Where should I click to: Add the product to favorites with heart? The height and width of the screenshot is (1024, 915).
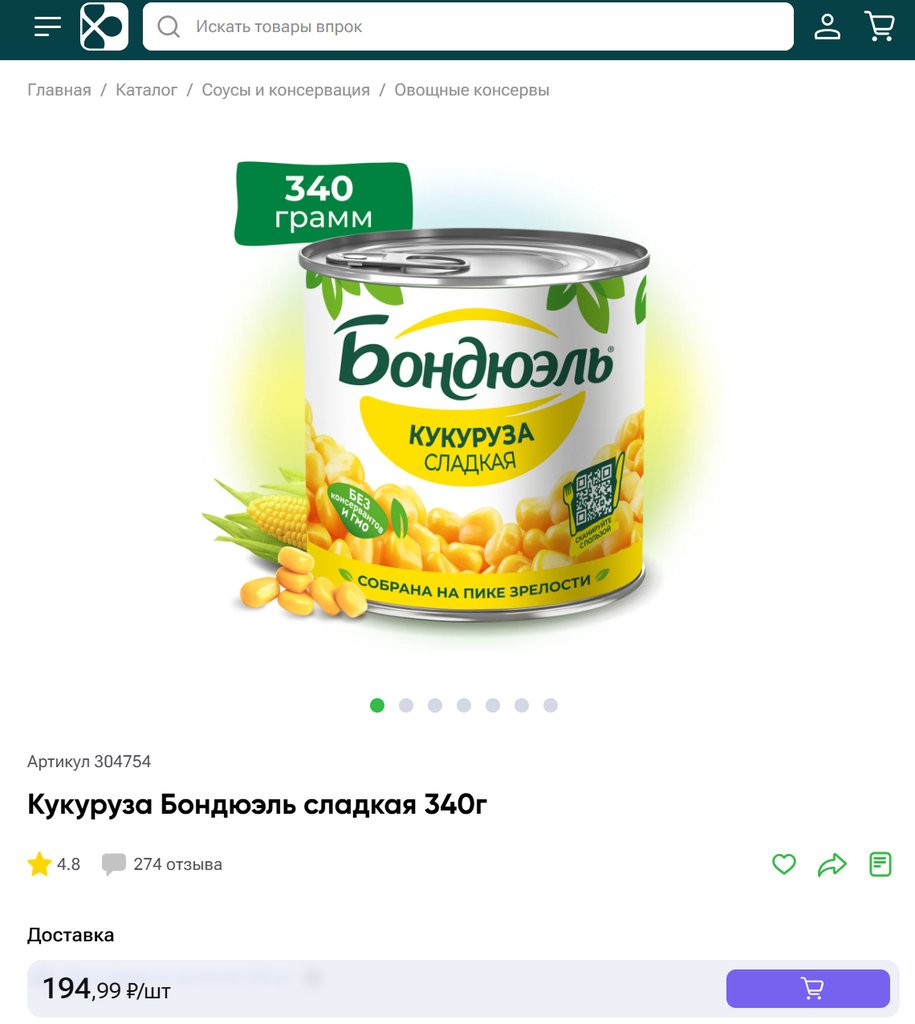(x=784, y=864)
